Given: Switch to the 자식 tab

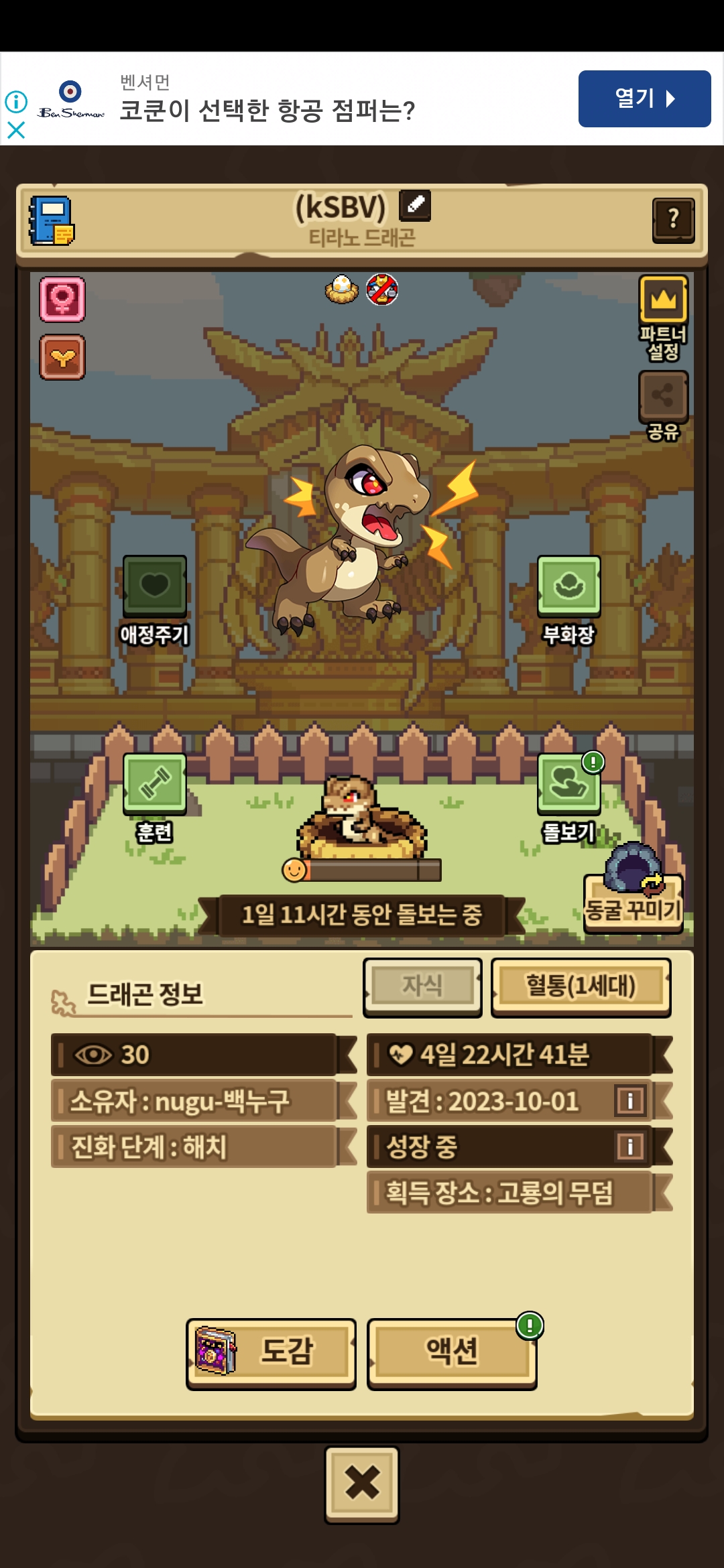Looking at the screenshot, I should [422, 987].
